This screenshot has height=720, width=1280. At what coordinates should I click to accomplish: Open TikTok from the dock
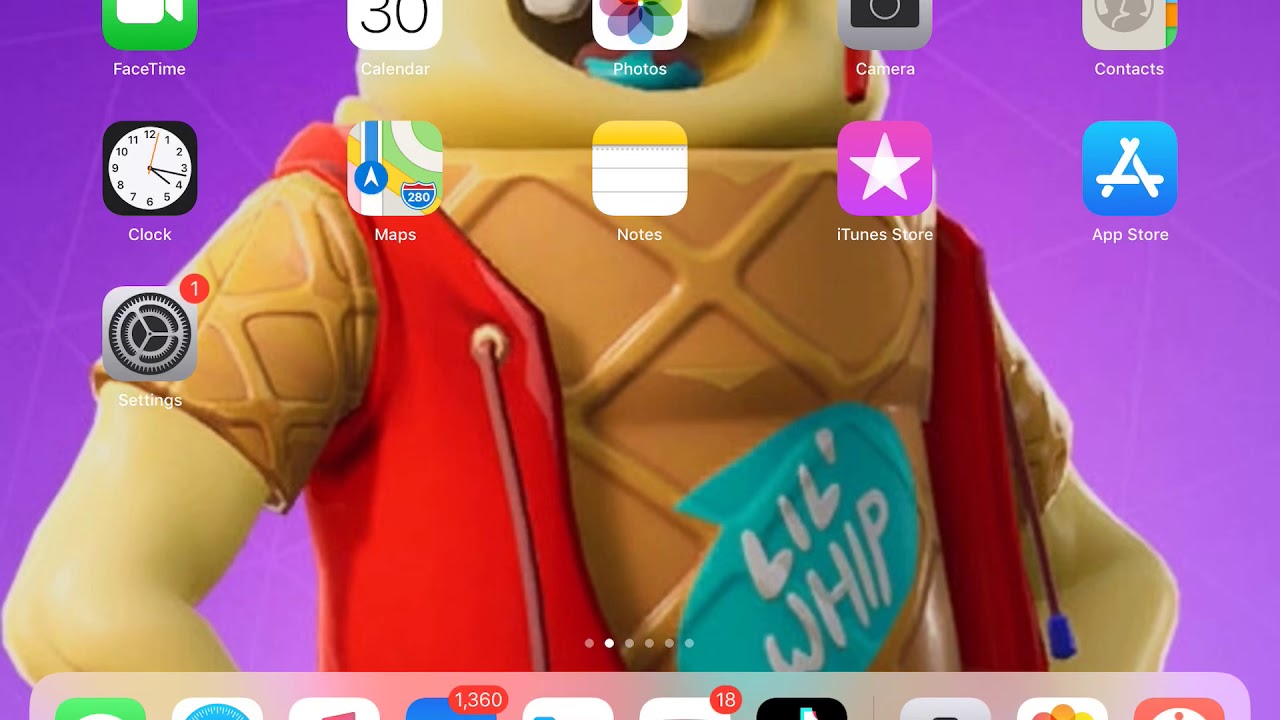point(802,708)
